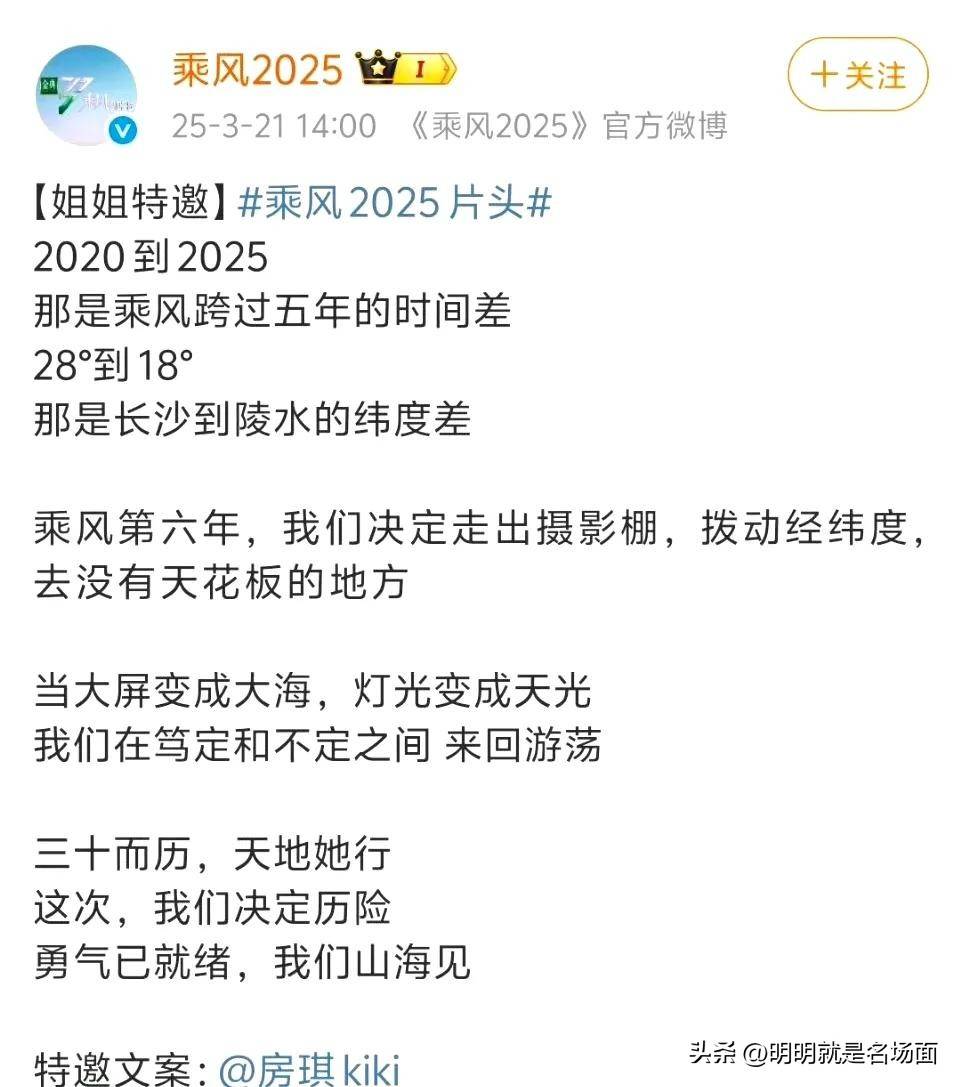
Task: Open the 乘风2025 username profile
Action: 256,70
